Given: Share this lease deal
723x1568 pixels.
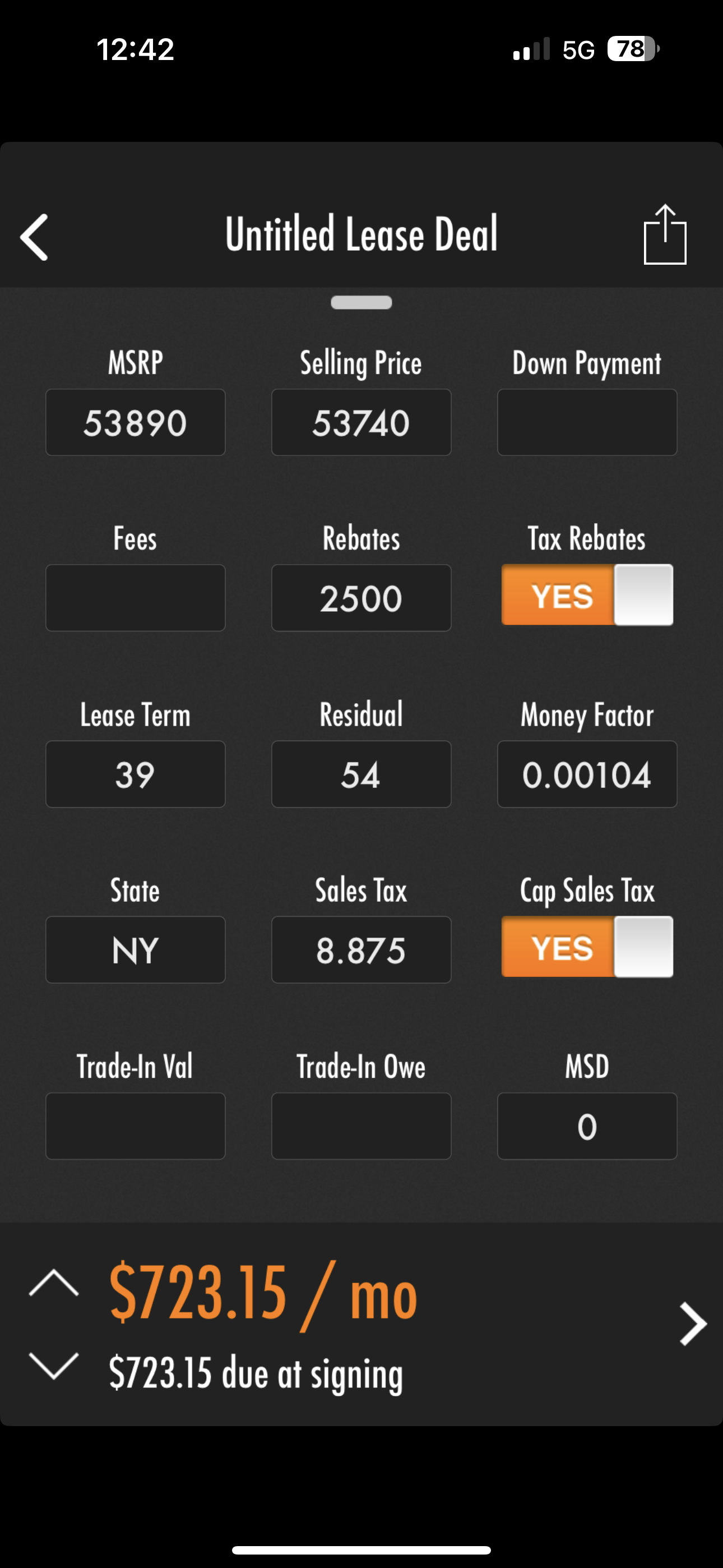Looking at the screenshot, I should [665, 234].
